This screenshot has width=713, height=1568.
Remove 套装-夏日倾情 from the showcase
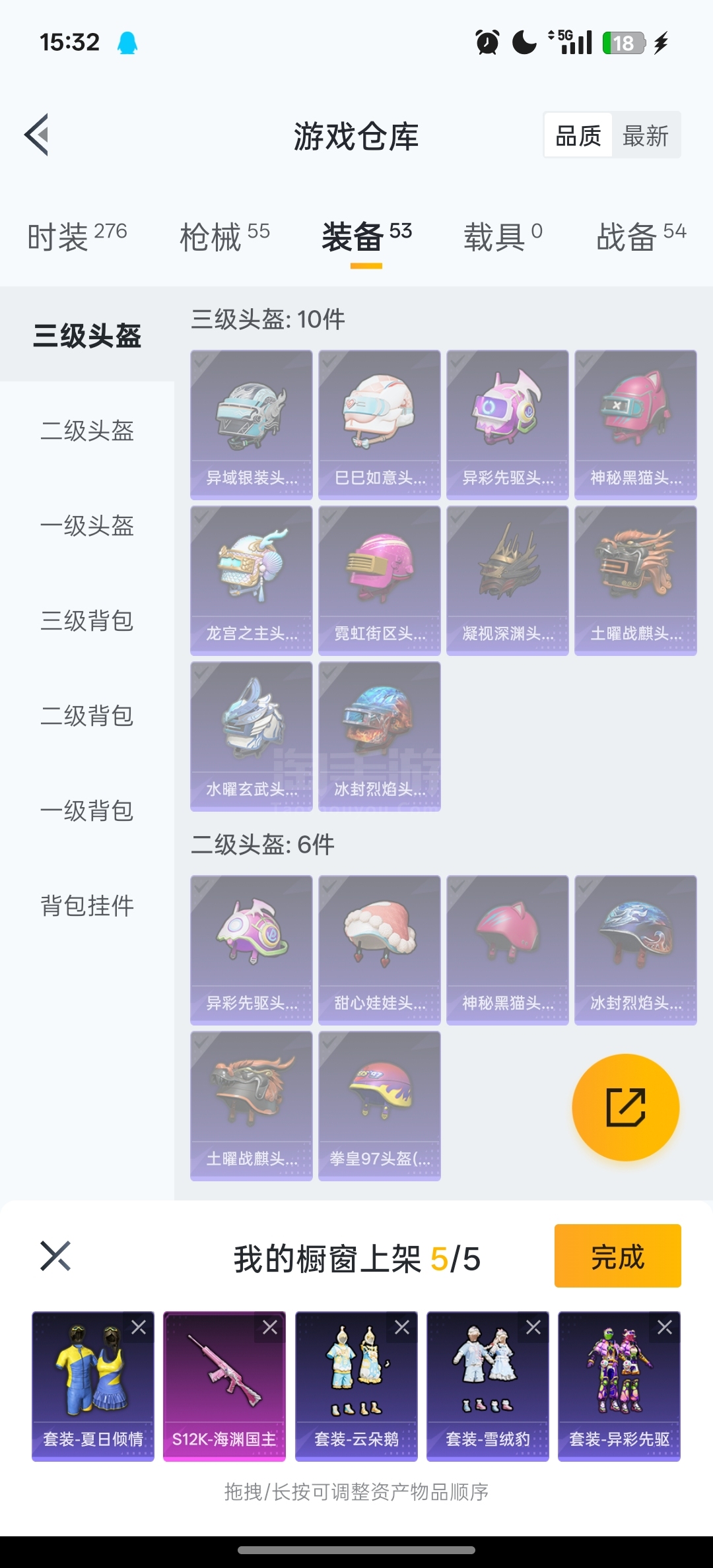click(139, 1328)
